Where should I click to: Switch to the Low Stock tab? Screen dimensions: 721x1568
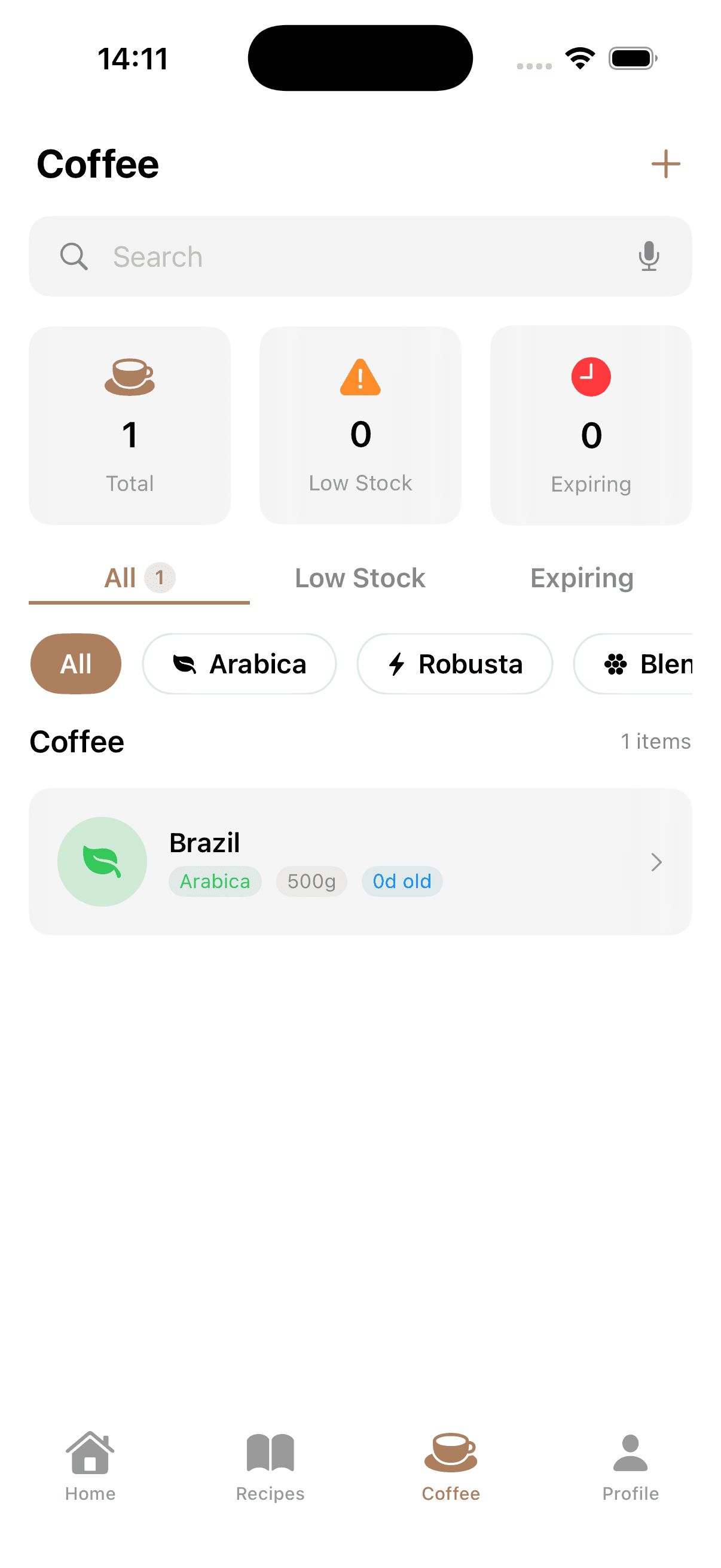point(359,578)
